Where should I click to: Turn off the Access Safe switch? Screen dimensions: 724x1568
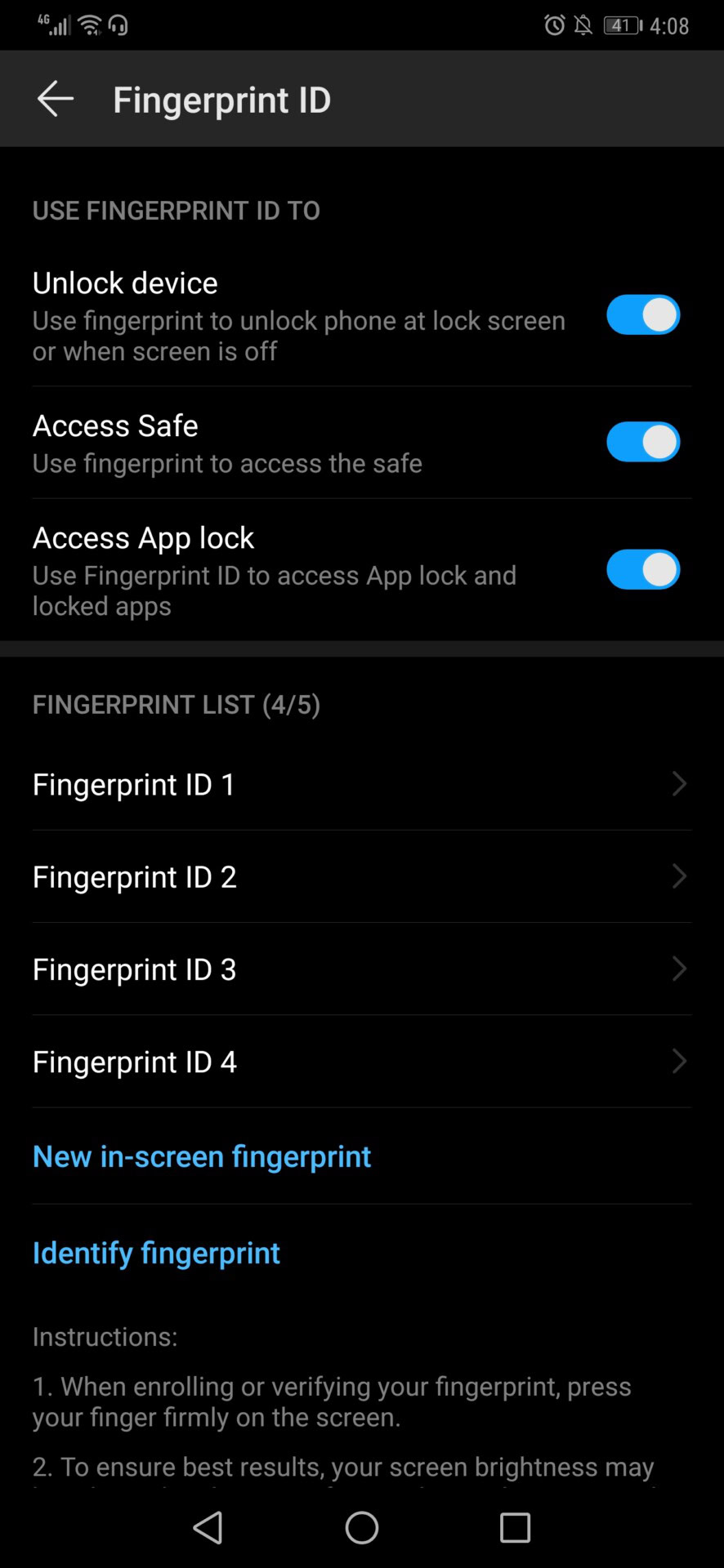642,442
